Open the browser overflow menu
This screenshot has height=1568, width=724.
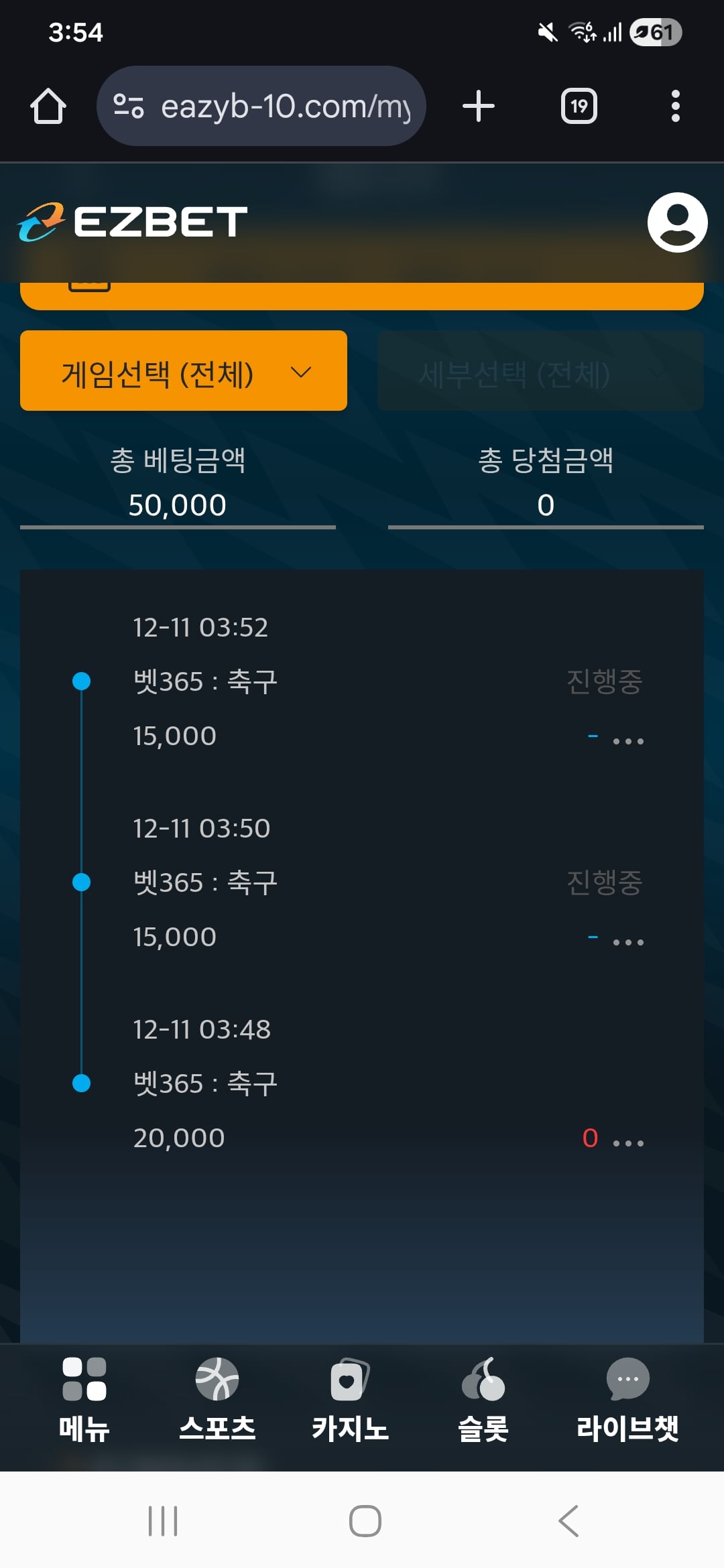(675, 107)
